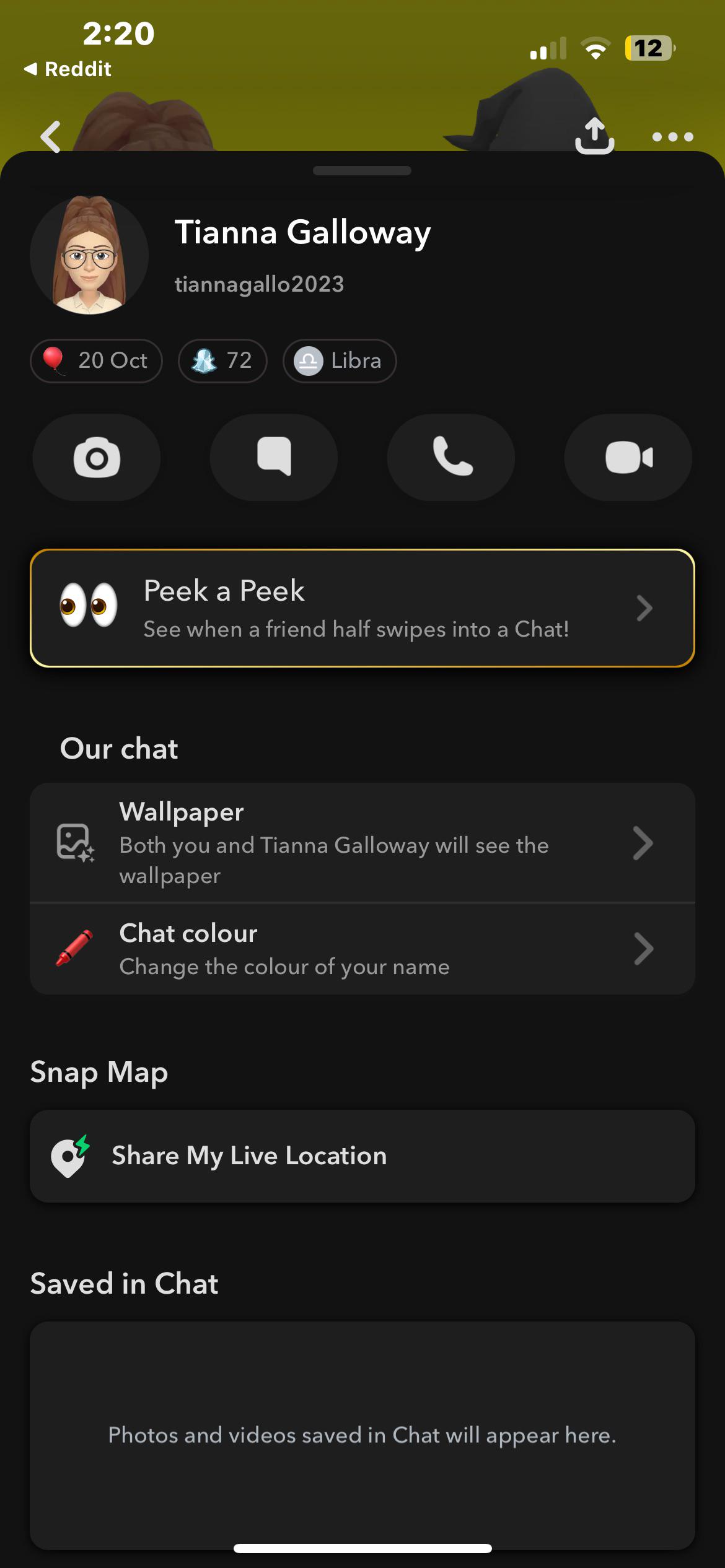Tap the 20 Oct birthday chip
725x1568 pixels.
(x=96, y=360)
